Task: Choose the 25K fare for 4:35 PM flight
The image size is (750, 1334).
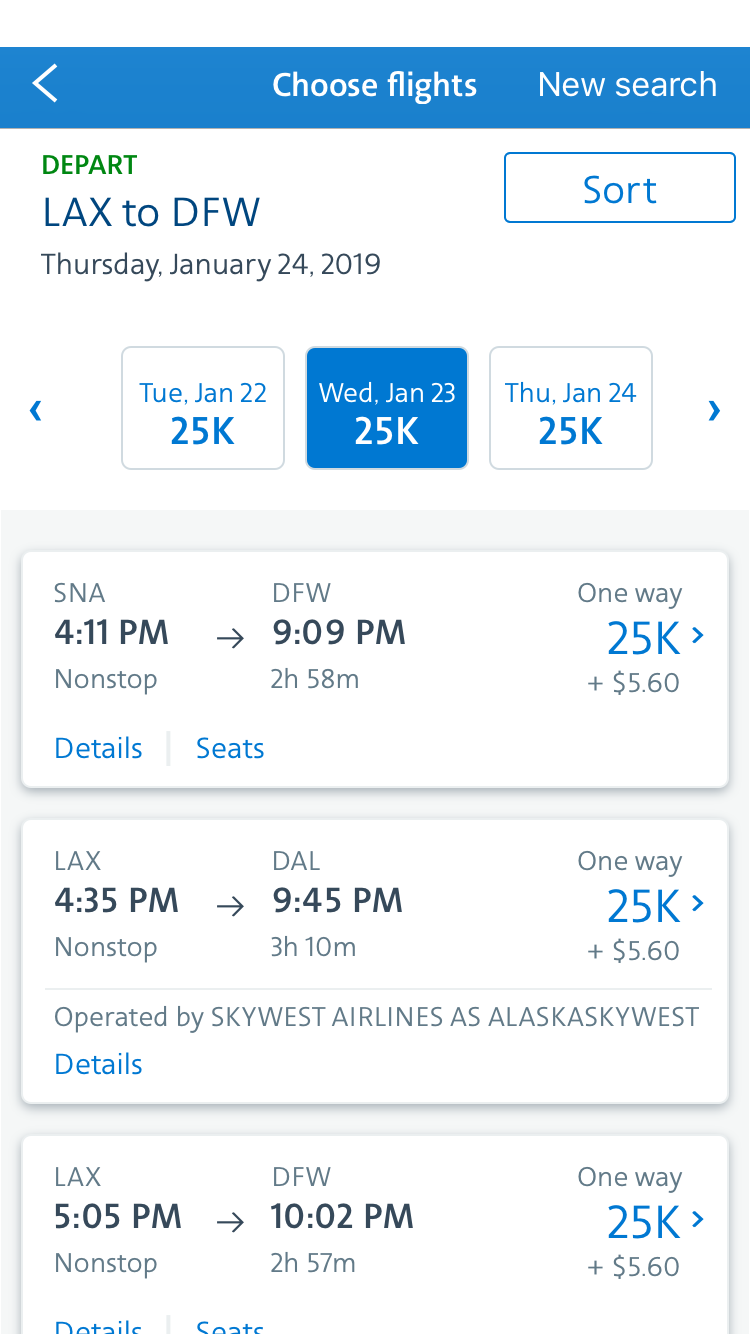Action: point(655,906)
